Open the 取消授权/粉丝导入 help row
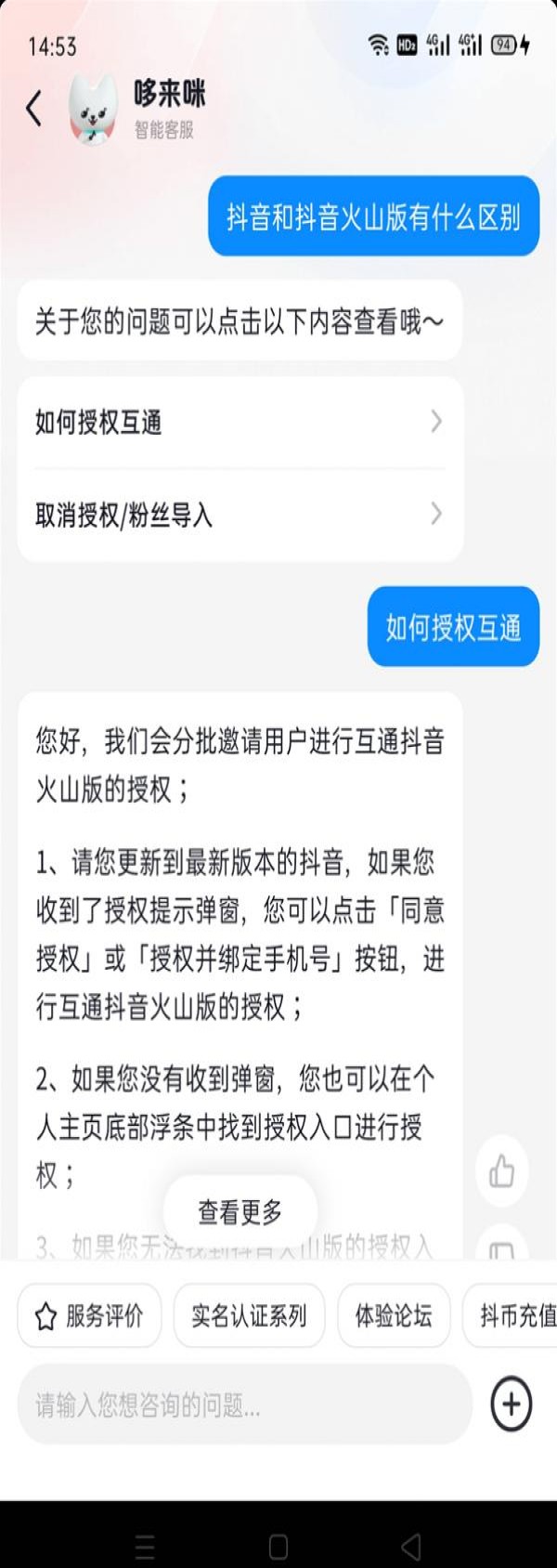557x1568 pixels. click(240, 515)
